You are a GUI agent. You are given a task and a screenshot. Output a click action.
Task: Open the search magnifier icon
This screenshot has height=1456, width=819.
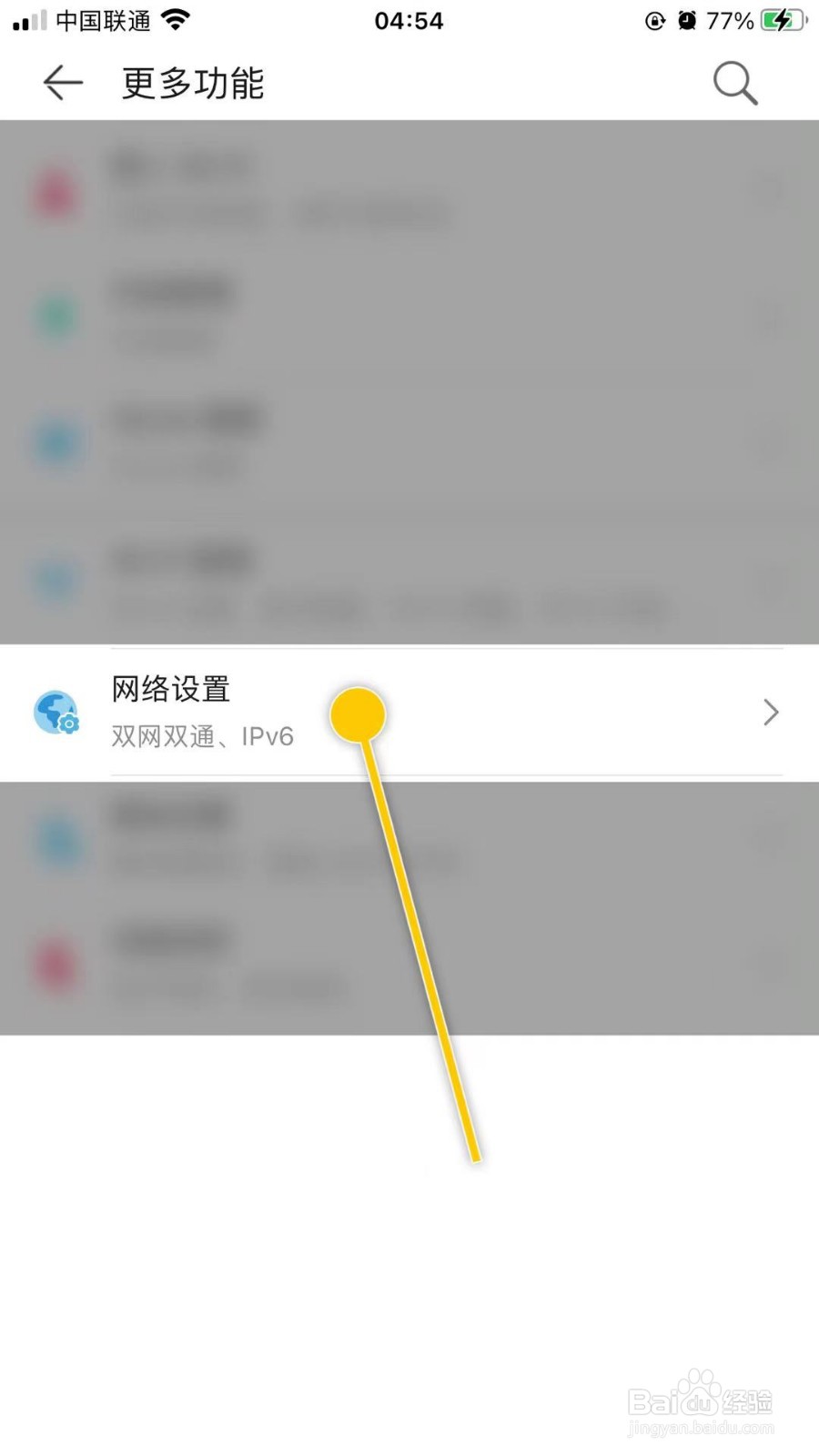[734, 83]
